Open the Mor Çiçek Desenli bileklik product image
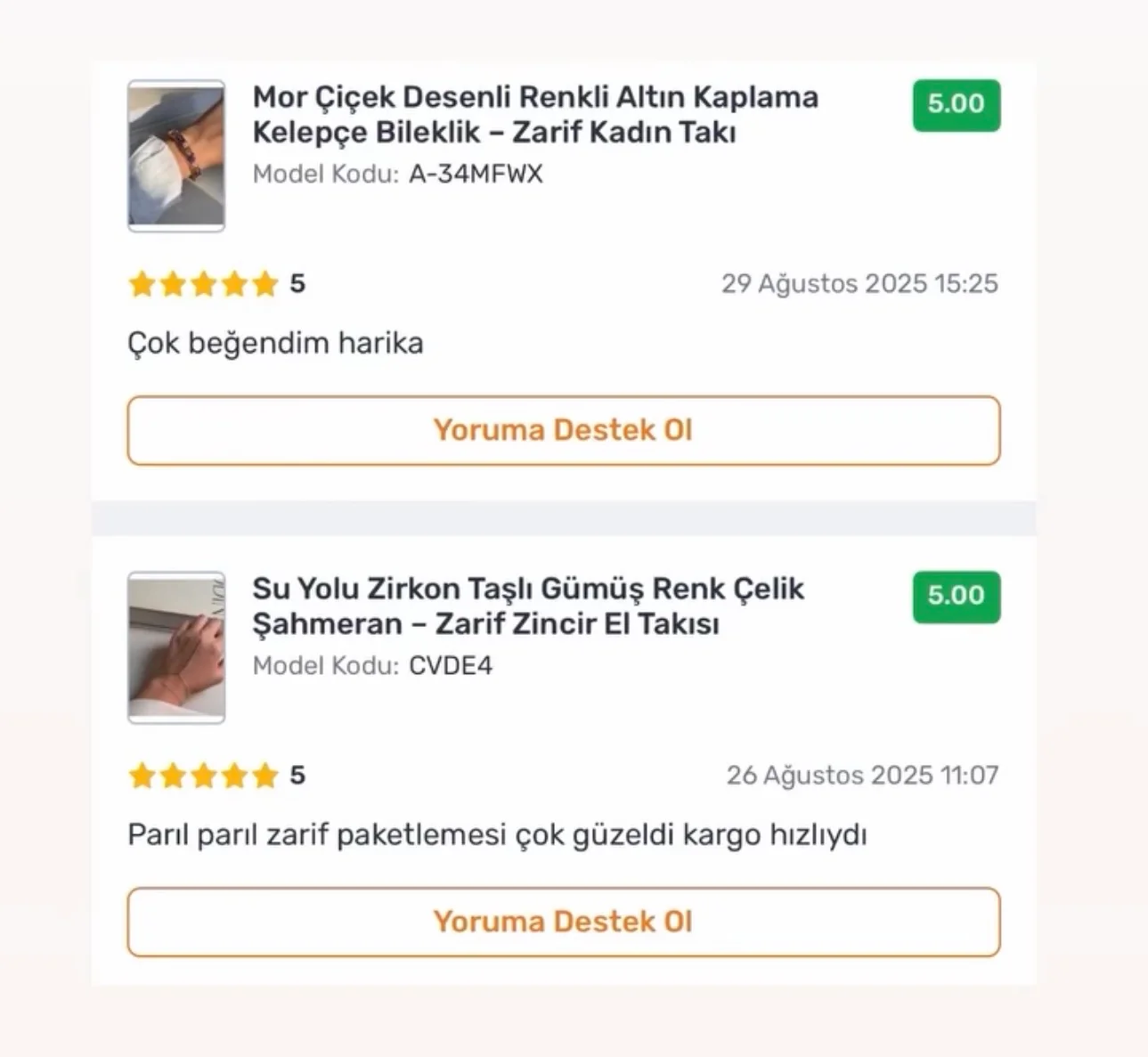 (176, 156)
